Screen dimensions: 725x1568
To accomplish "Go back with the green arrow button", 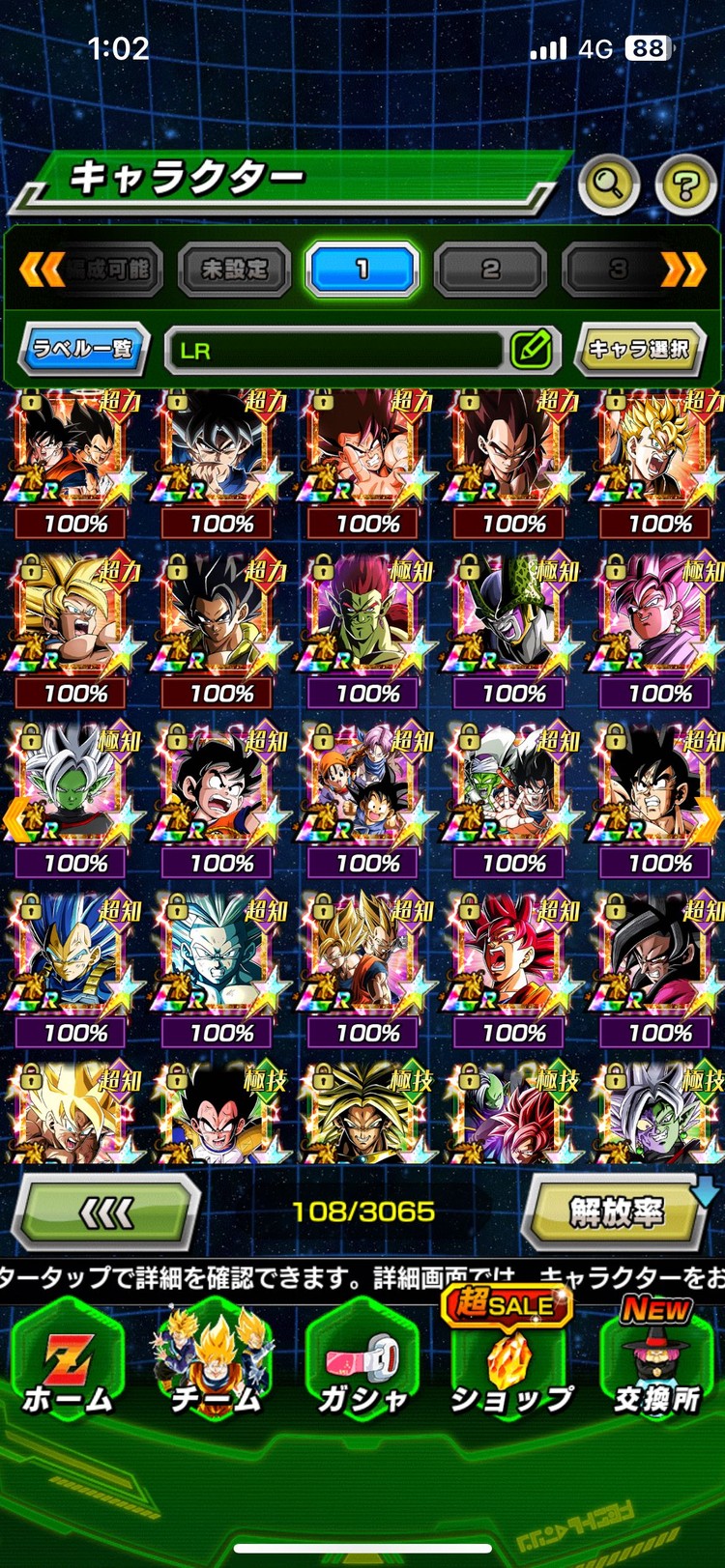I will [106, 1212].
